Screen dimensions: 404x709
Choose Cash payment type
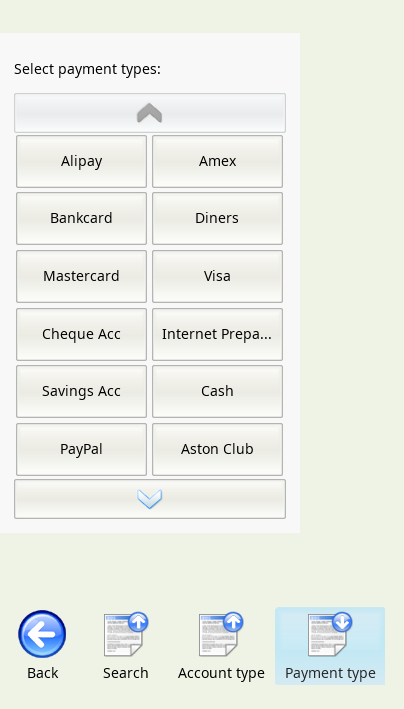tap(217, 391)
